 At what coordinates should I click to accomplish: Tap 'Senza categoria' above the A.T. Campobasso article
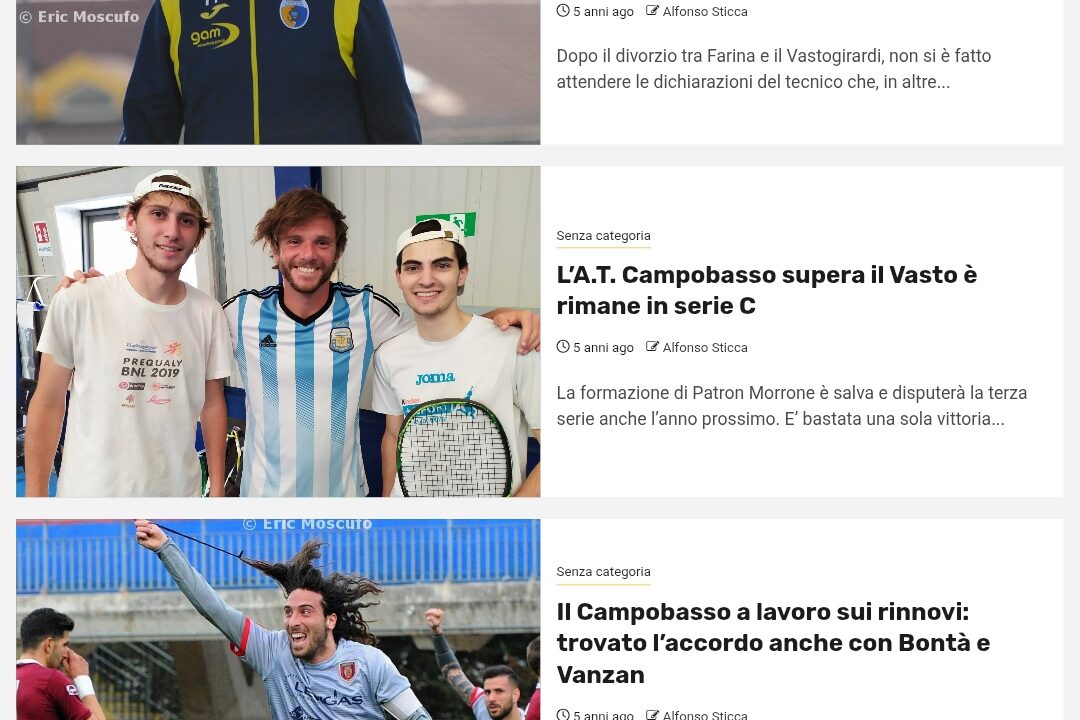coord(603,236)
